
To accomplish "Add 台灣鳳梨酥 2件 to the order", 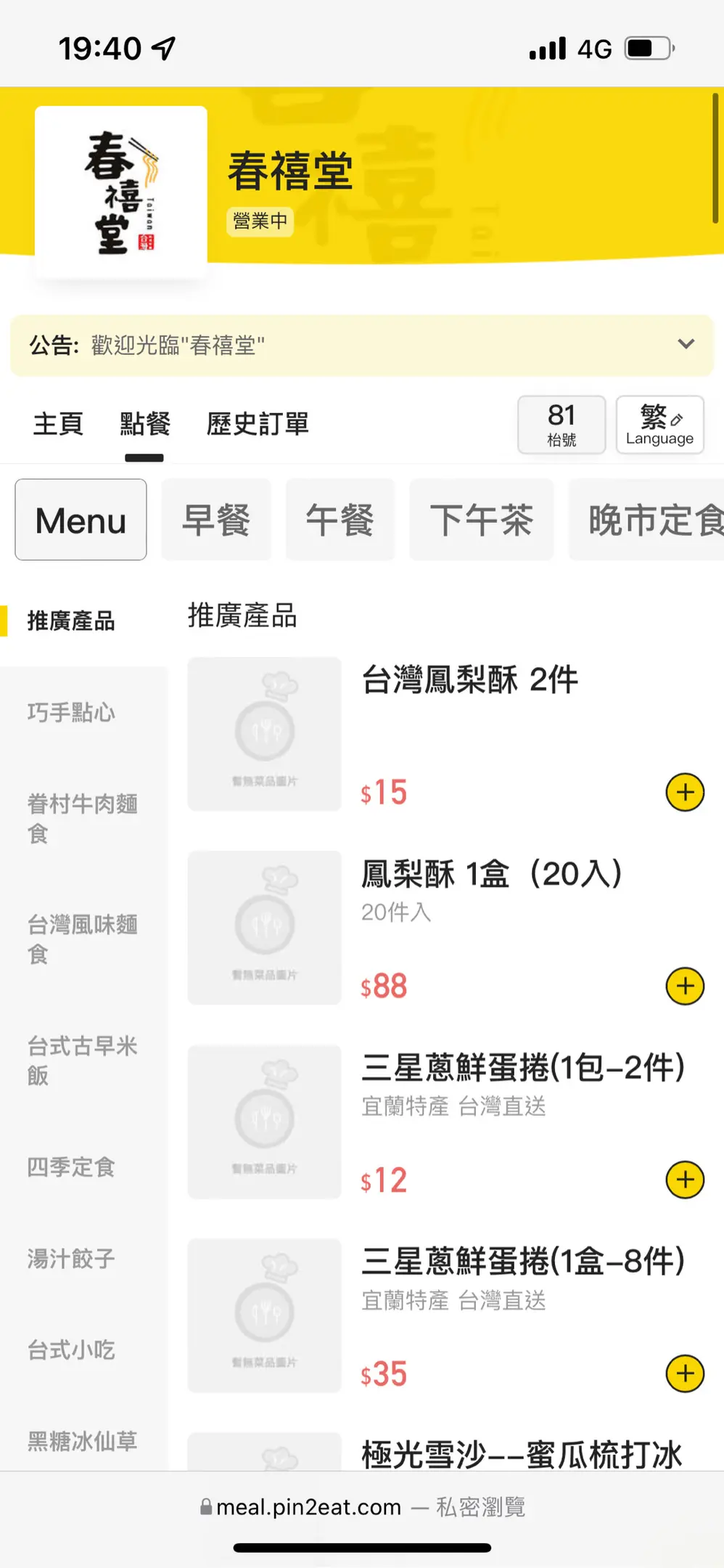I will point(685,792).
